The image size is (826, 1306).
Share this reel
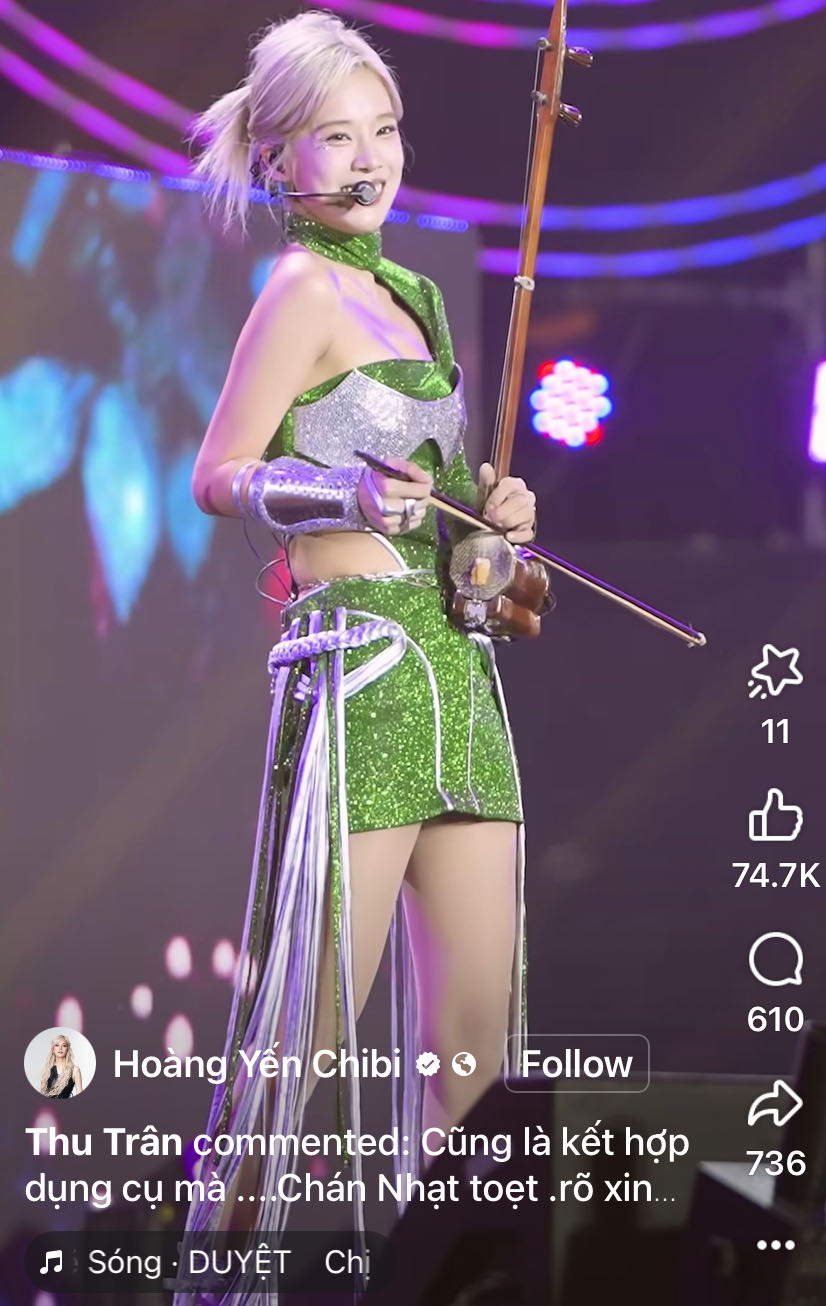click(x=775, y=1106)
